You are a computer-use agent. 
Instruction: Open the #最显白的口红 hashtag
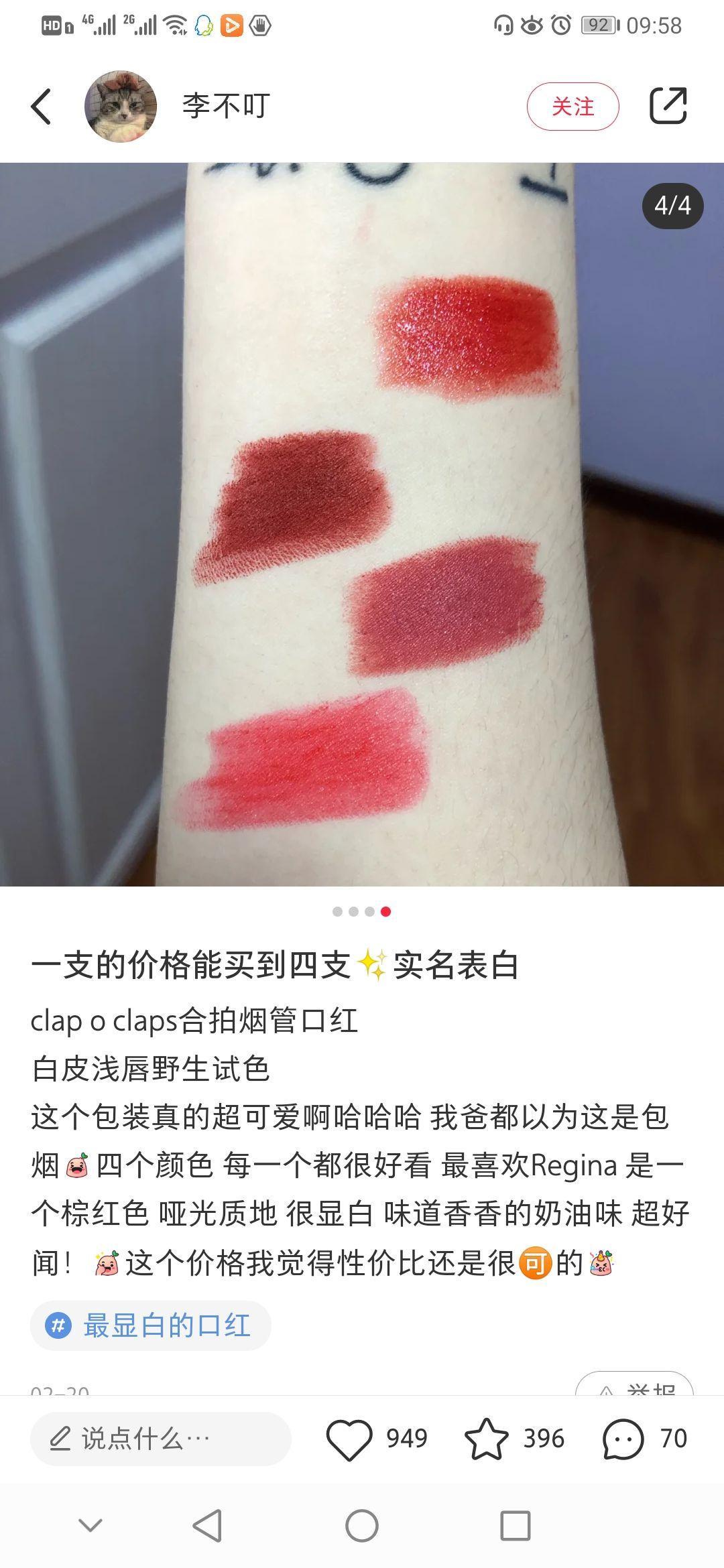click(152, 1325)
